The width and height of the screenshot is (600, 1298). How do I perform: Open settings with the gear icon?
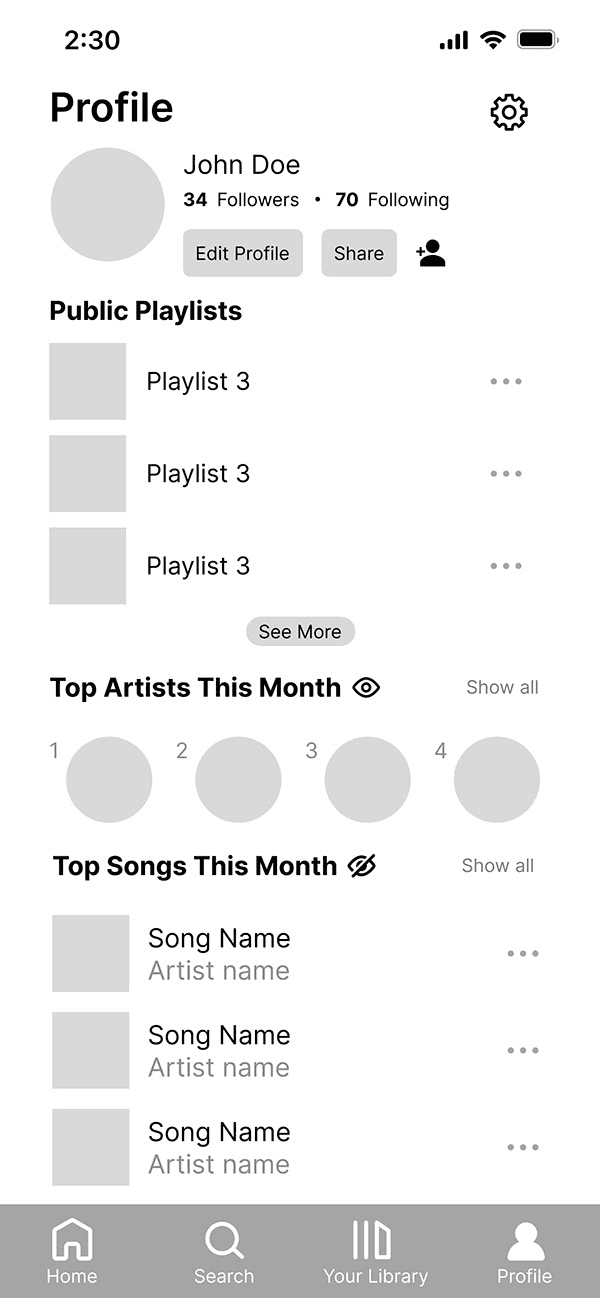[509, 112]
